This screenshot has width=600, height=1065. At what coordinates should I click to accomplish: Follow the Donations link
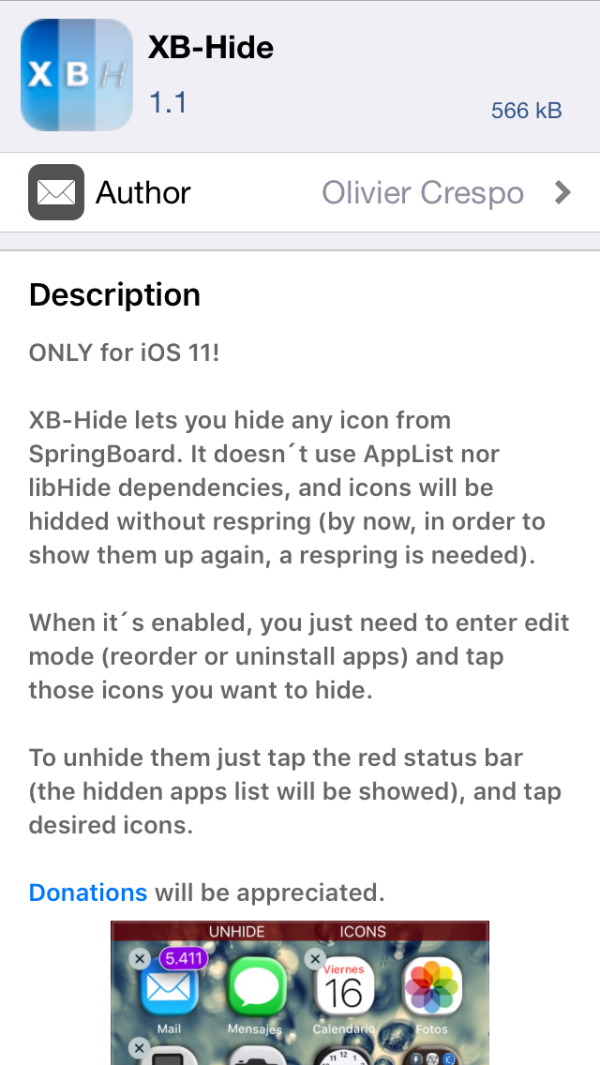88,892
